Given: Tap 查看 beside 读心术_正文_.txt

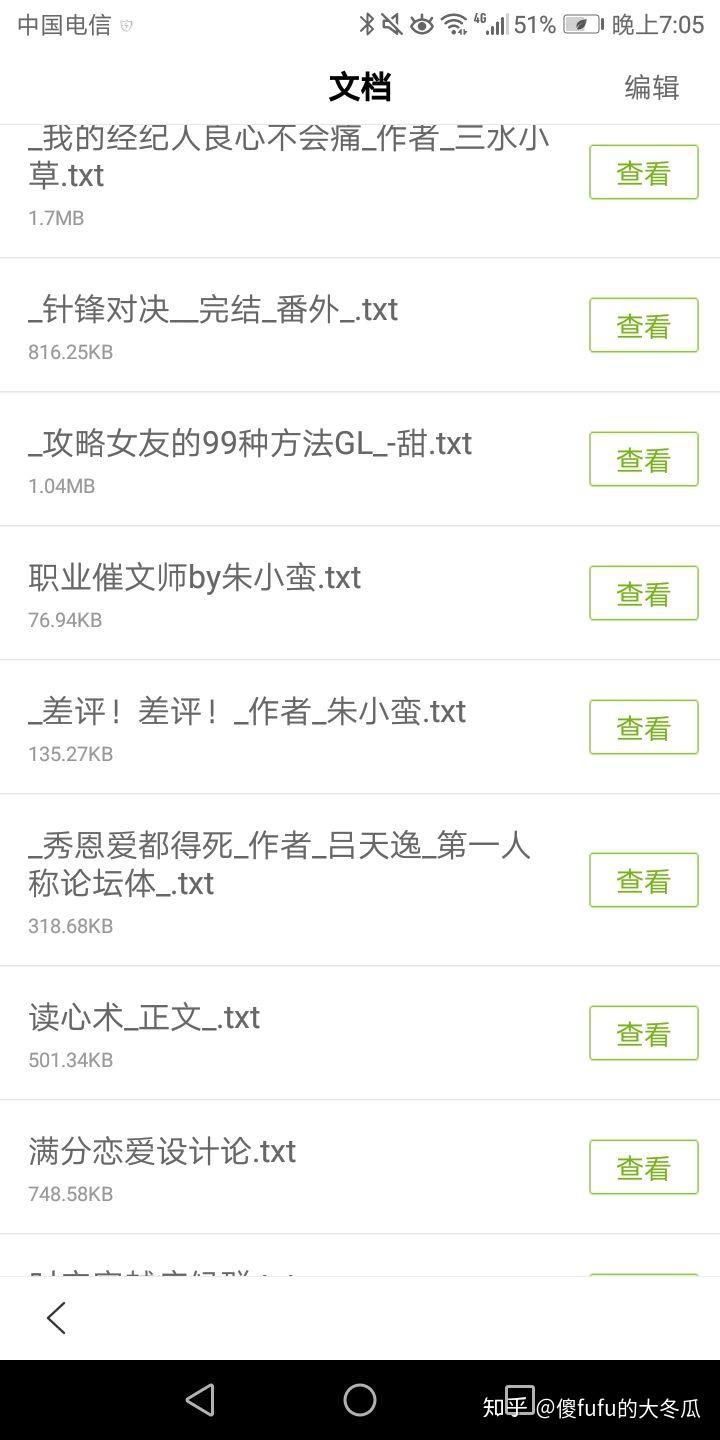Looking at the screenshot, I should tap(643, 1034).
